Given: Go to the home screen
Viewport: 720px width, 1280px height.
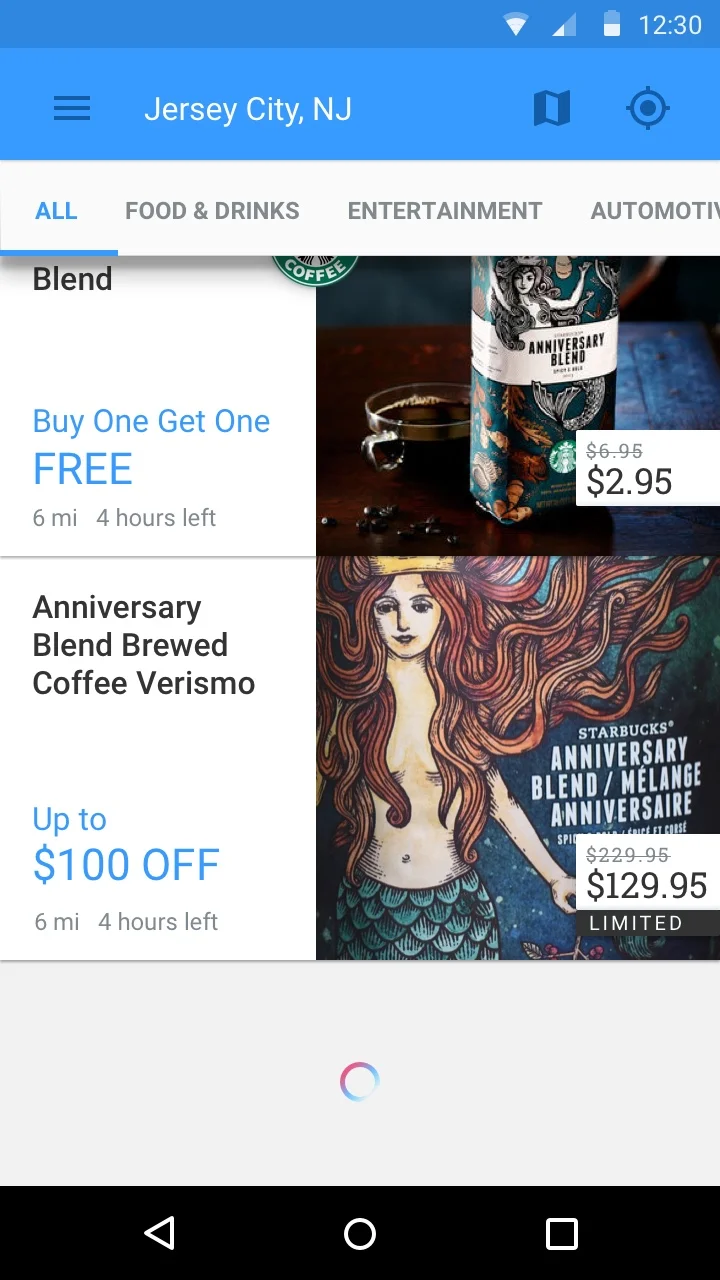Looking at the screenshot, I should click(360, 1233).
